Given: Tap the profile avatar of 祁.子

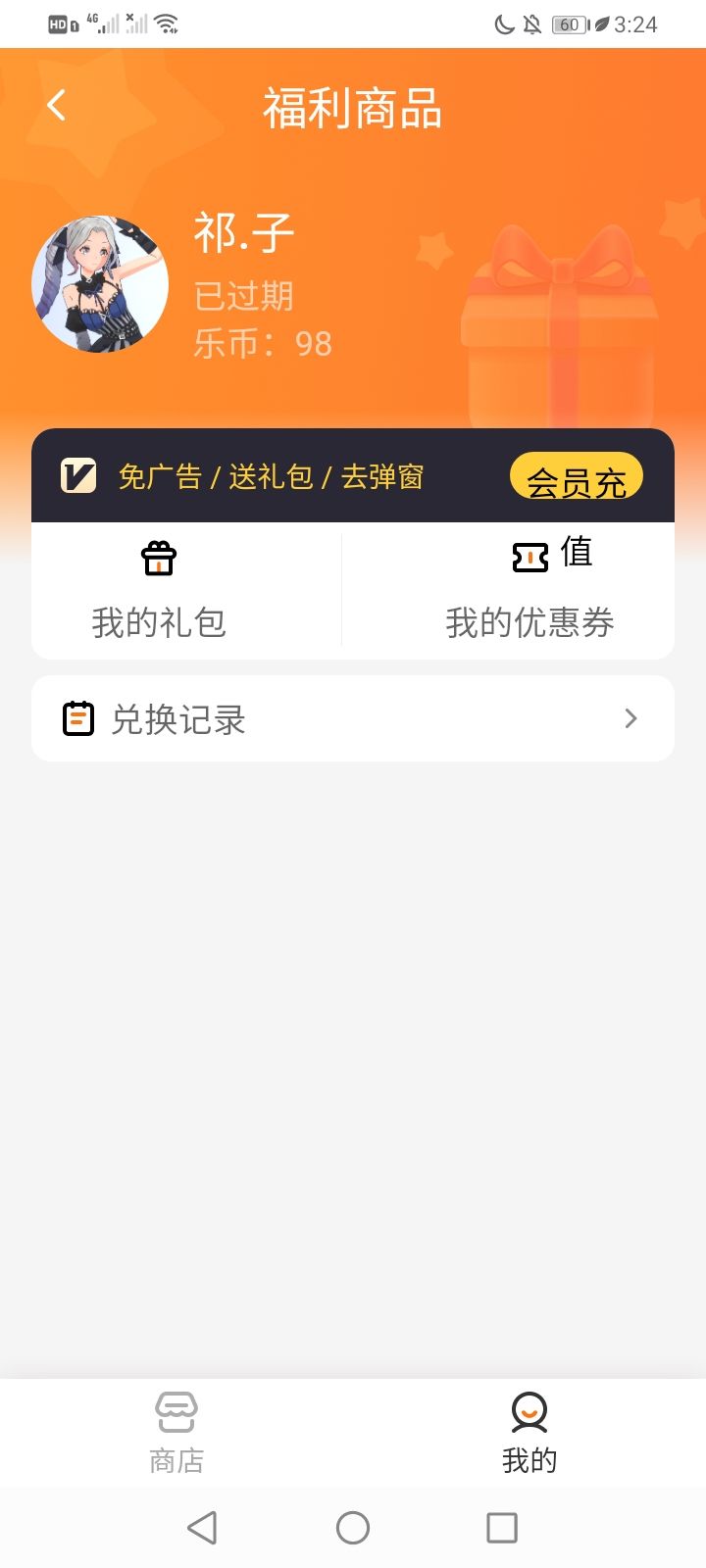Looking at the screenshot, I should (x=100, y=285).
